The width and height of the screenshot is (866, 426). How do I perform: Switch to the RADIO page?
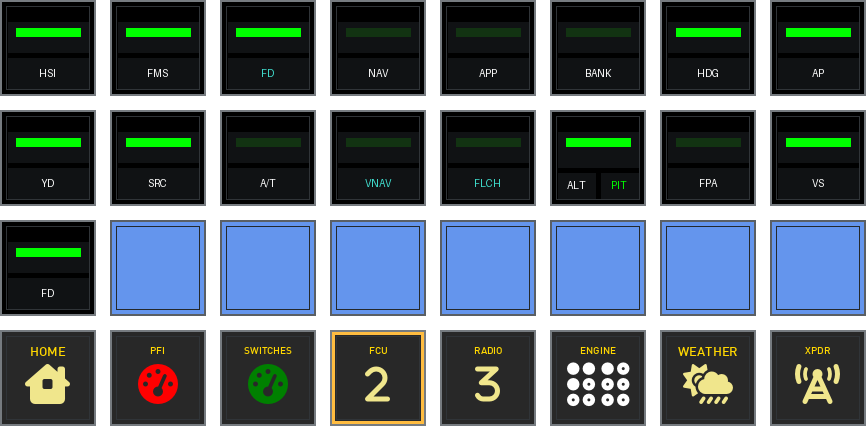tap(488, 378)
